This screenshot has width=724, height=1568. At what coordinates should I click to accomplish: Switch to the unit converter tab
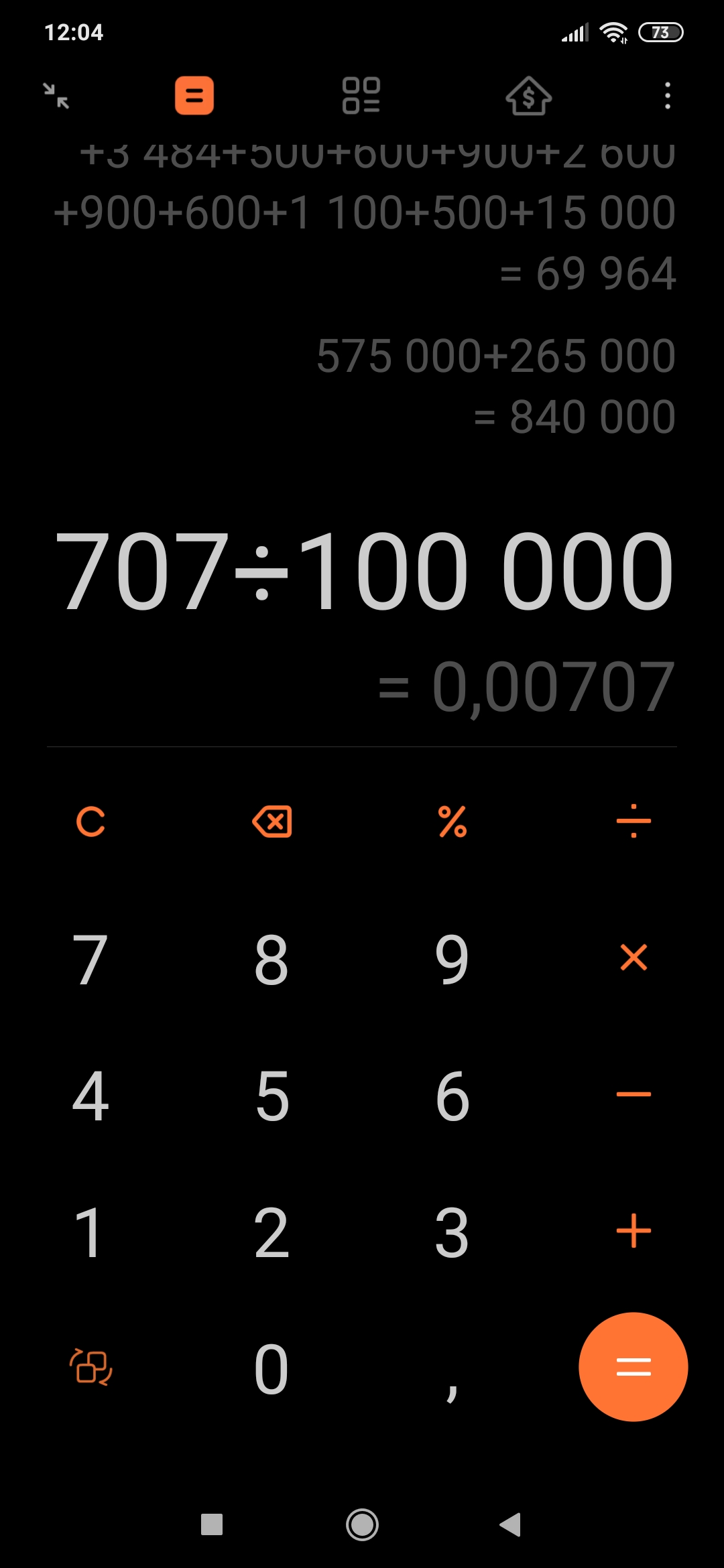pyautogui.click(x=361, y=96)
